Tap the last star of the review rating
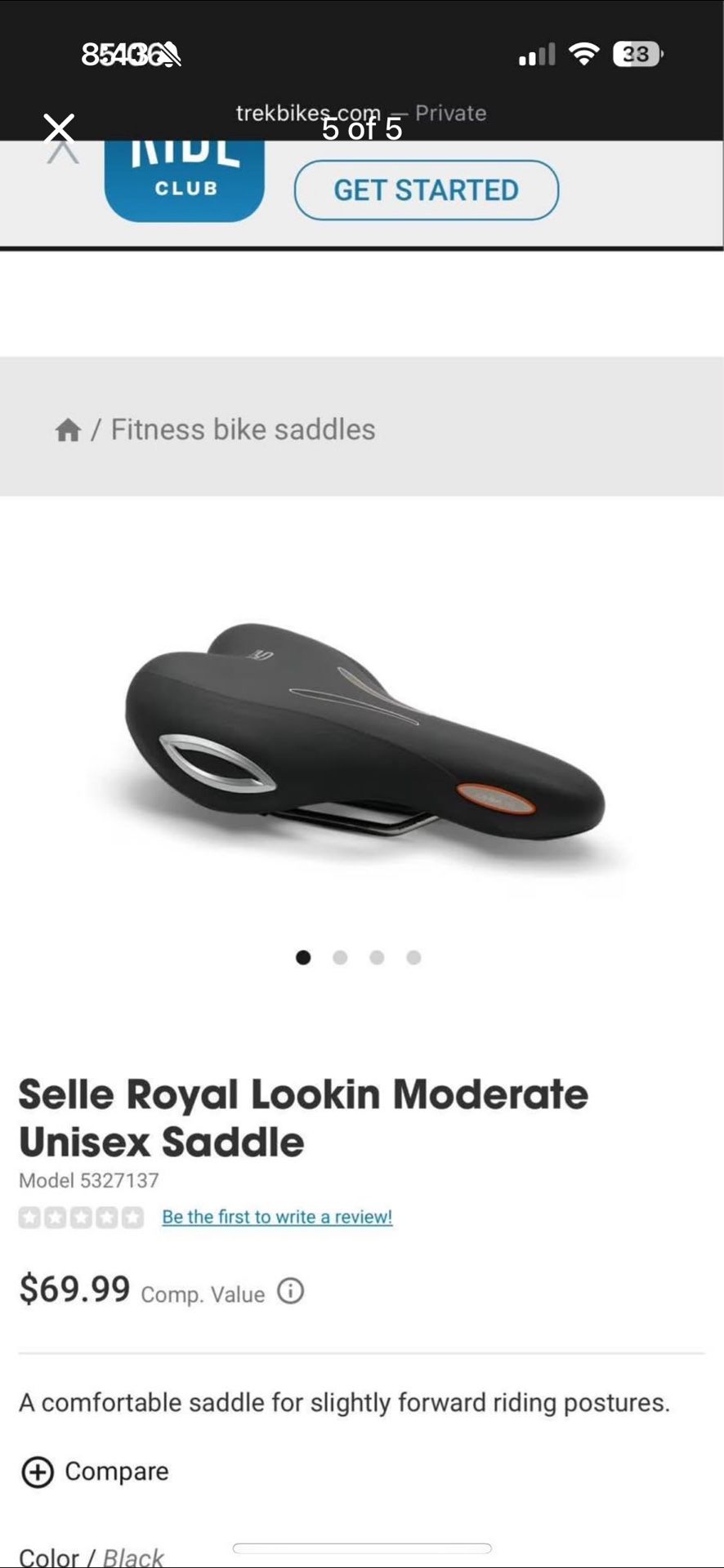724x1568 pixels. [133, 1216]
